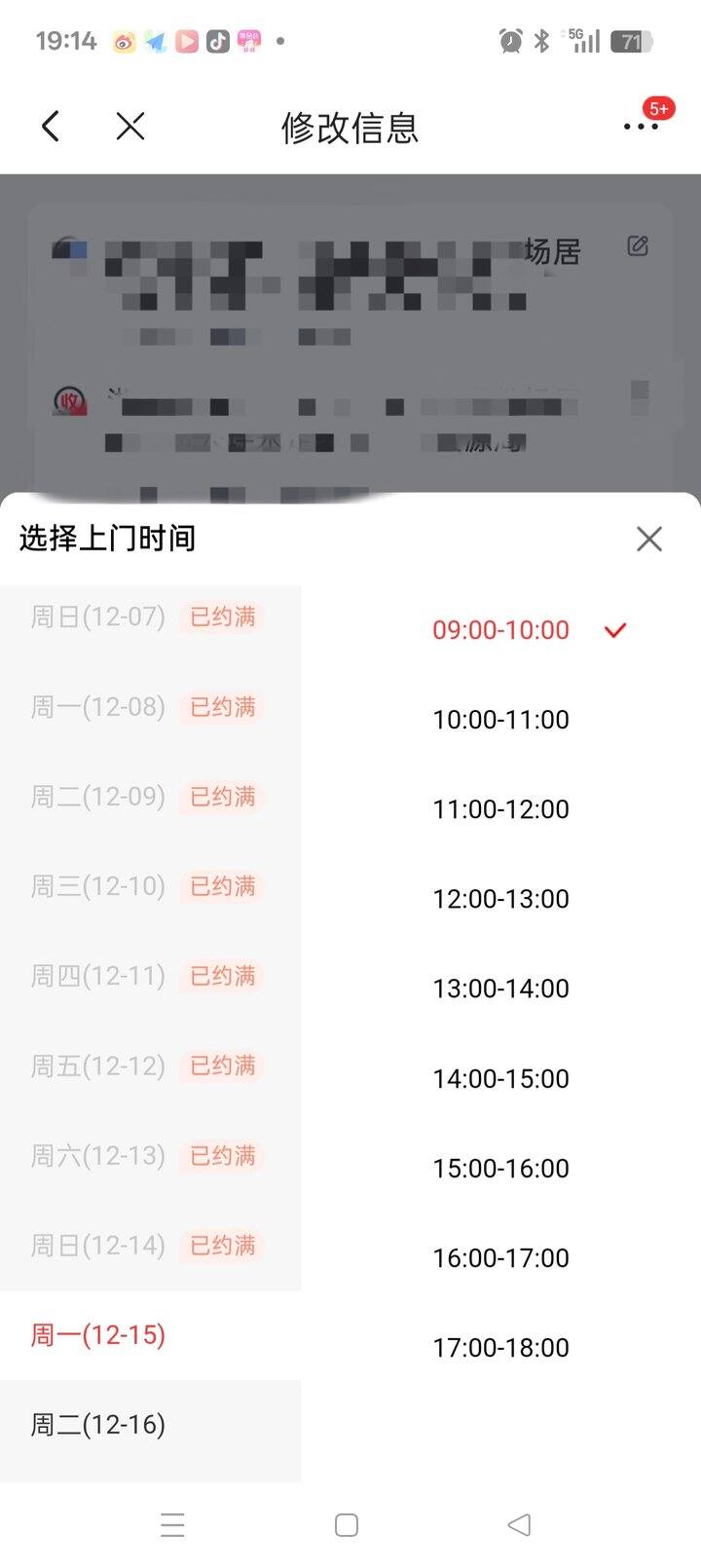Open the three-dot more menu
The width and height of the screenshot is (701, 1568).
(x=640, y=127)
